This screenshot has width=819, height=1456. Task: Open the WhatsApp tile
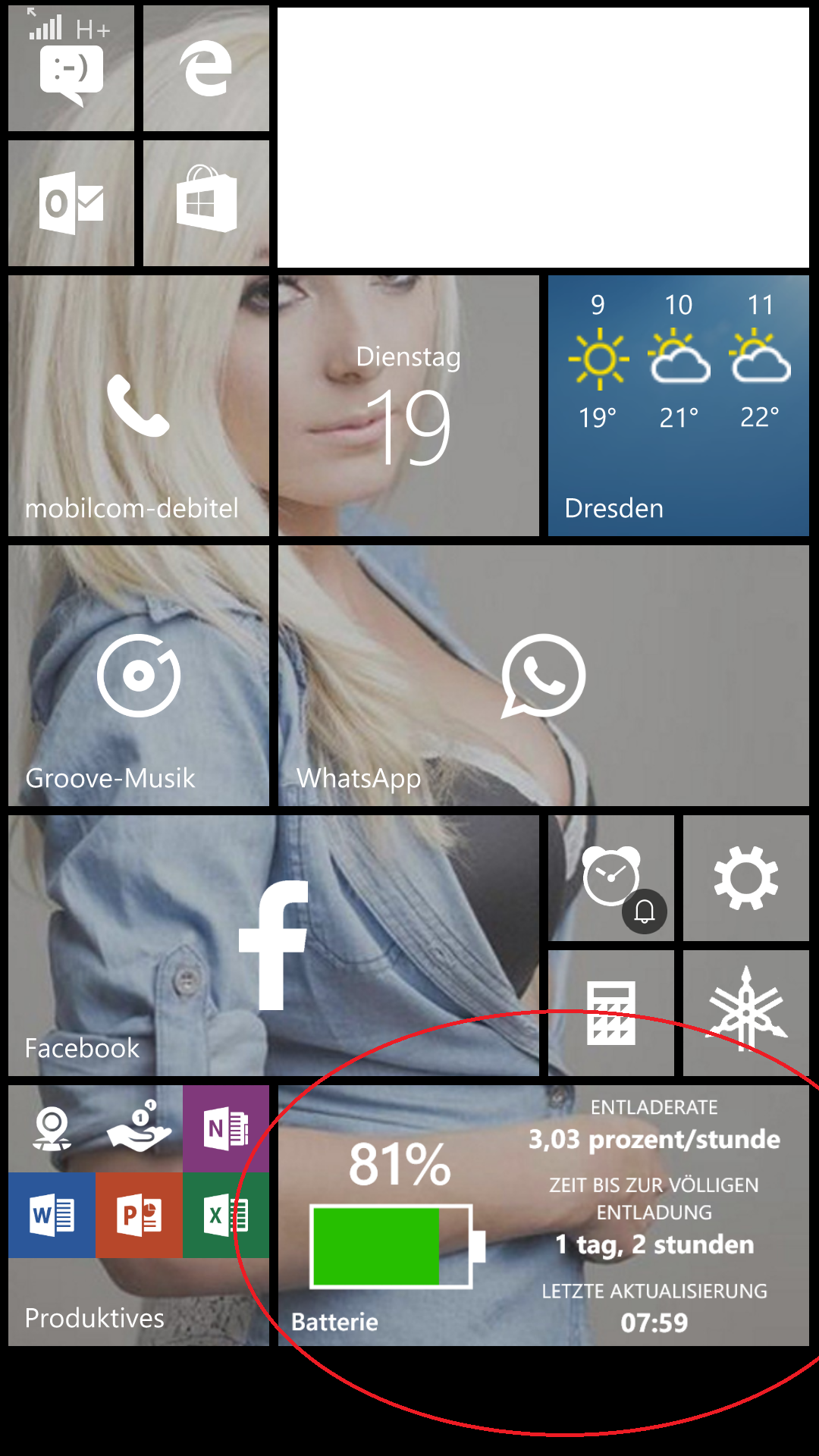(x=543, y=676)
